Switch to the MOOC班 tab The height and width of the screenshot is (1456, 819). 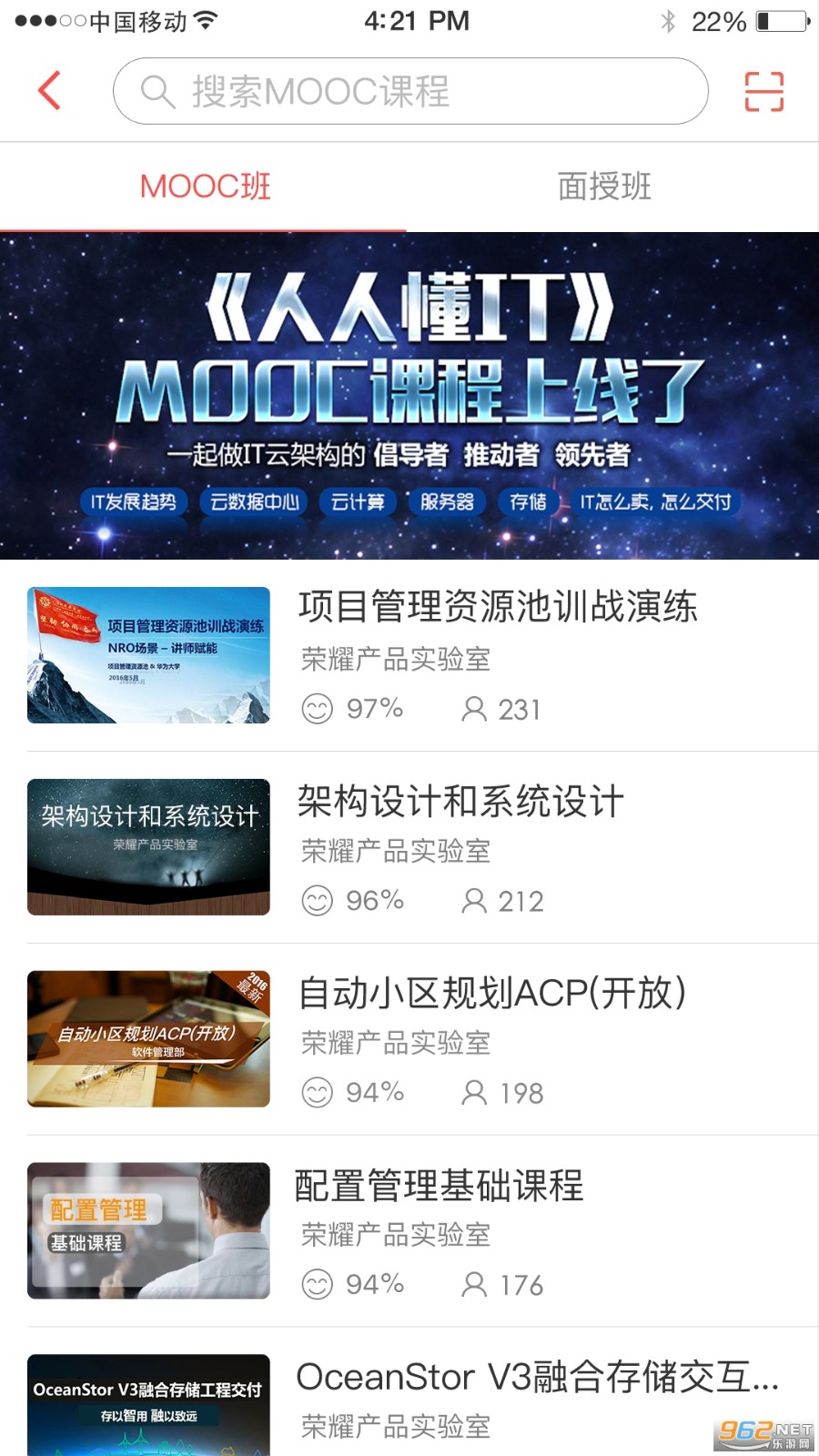click(205, 187)
